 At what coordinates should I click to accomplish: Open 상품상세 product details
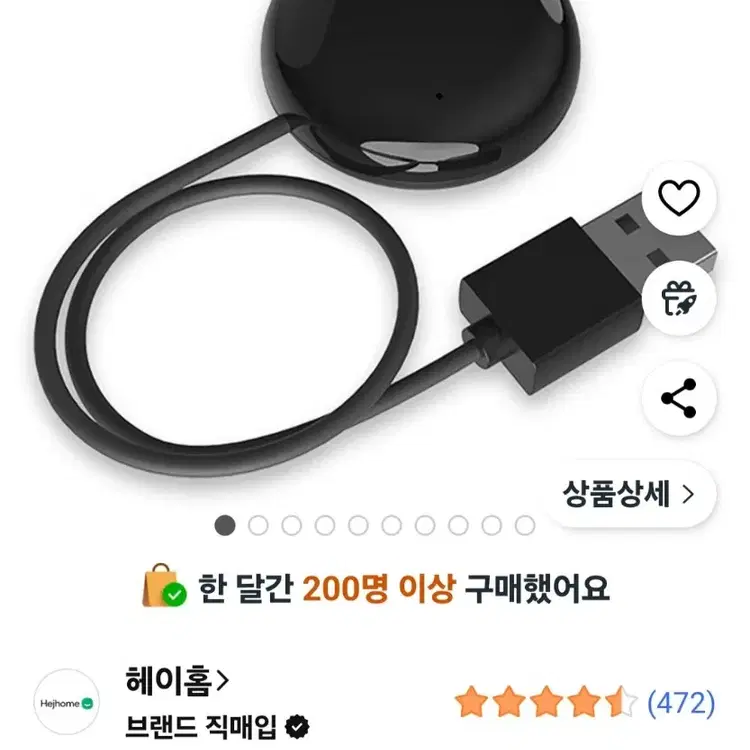[628, 494]
